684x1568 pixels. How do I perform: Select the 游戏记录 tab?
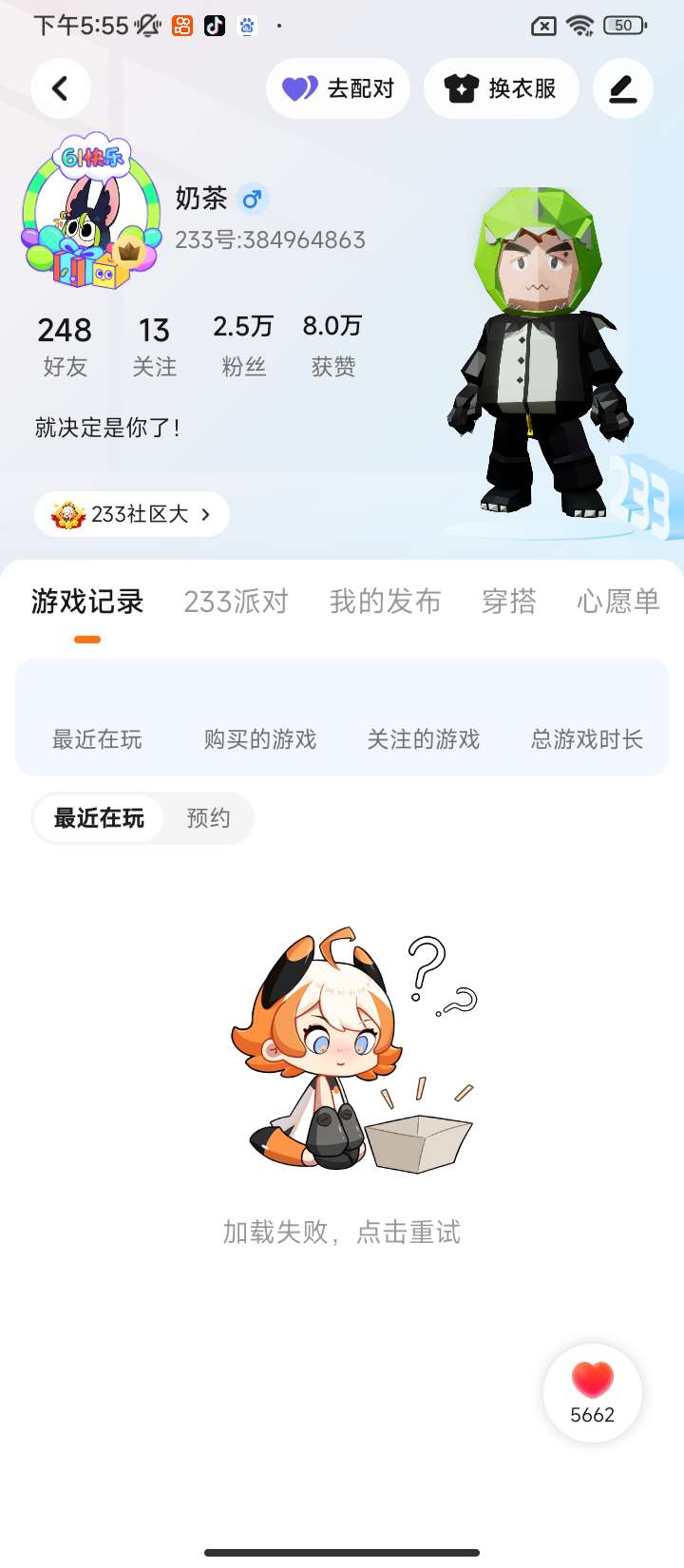click(87, 602)
